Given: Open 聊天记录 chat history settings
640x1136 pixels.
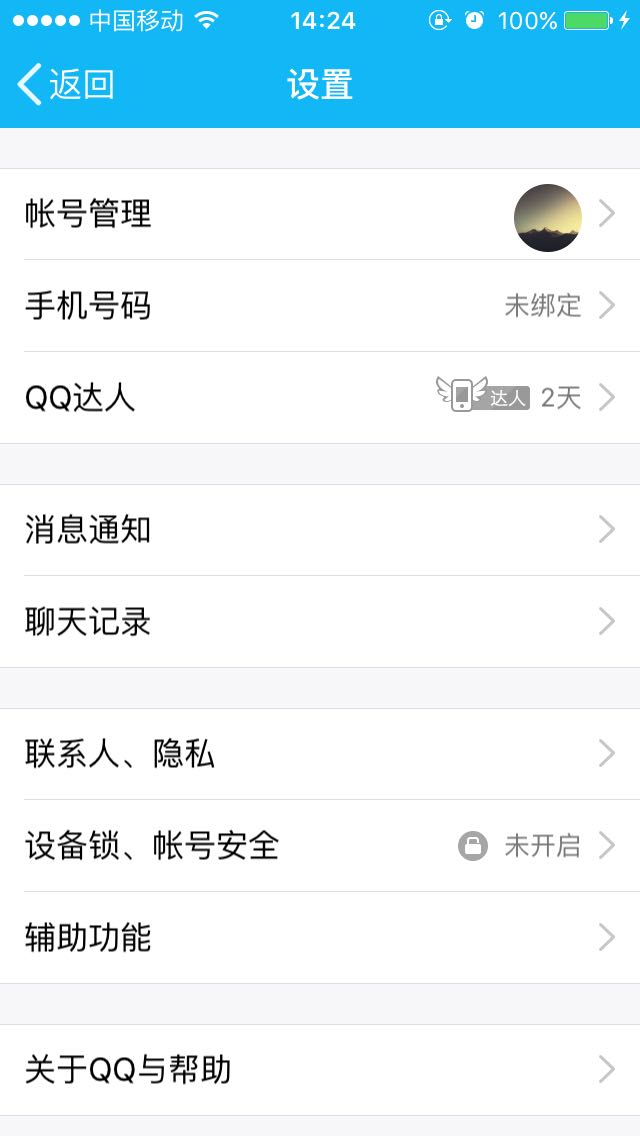Looking at the screenshot, I should [320, 622].
